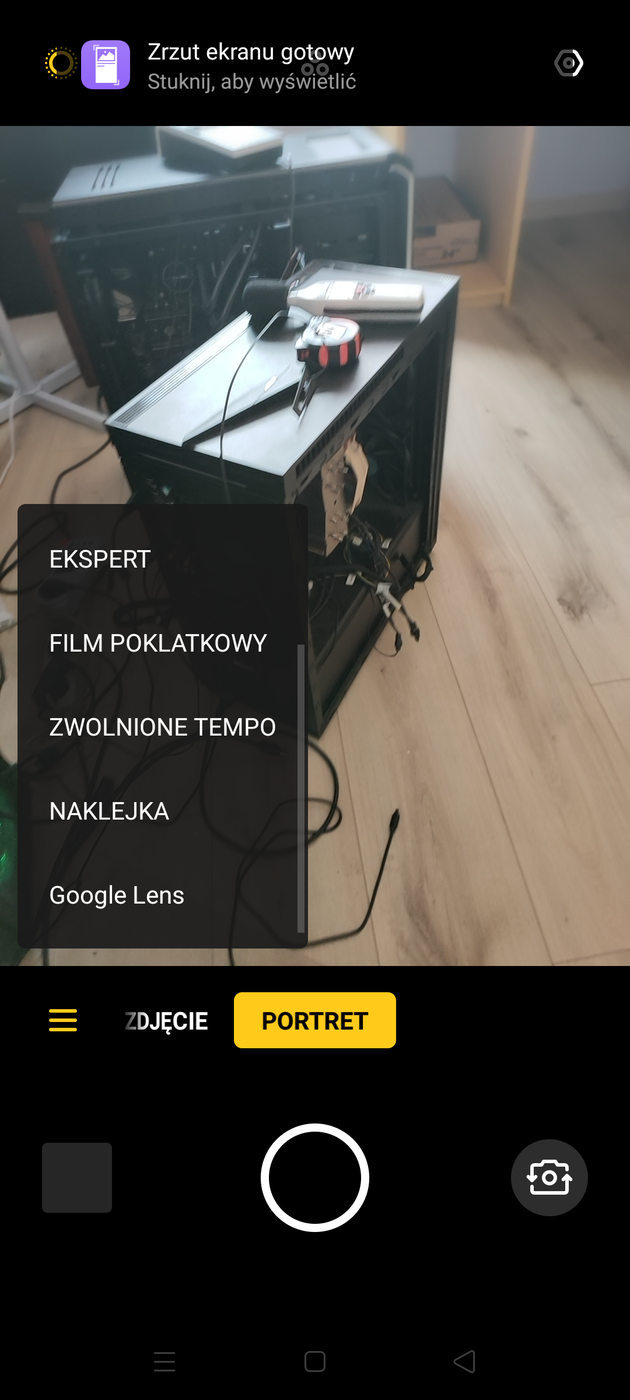Open the last photo thumbnail

[77, 1177]
